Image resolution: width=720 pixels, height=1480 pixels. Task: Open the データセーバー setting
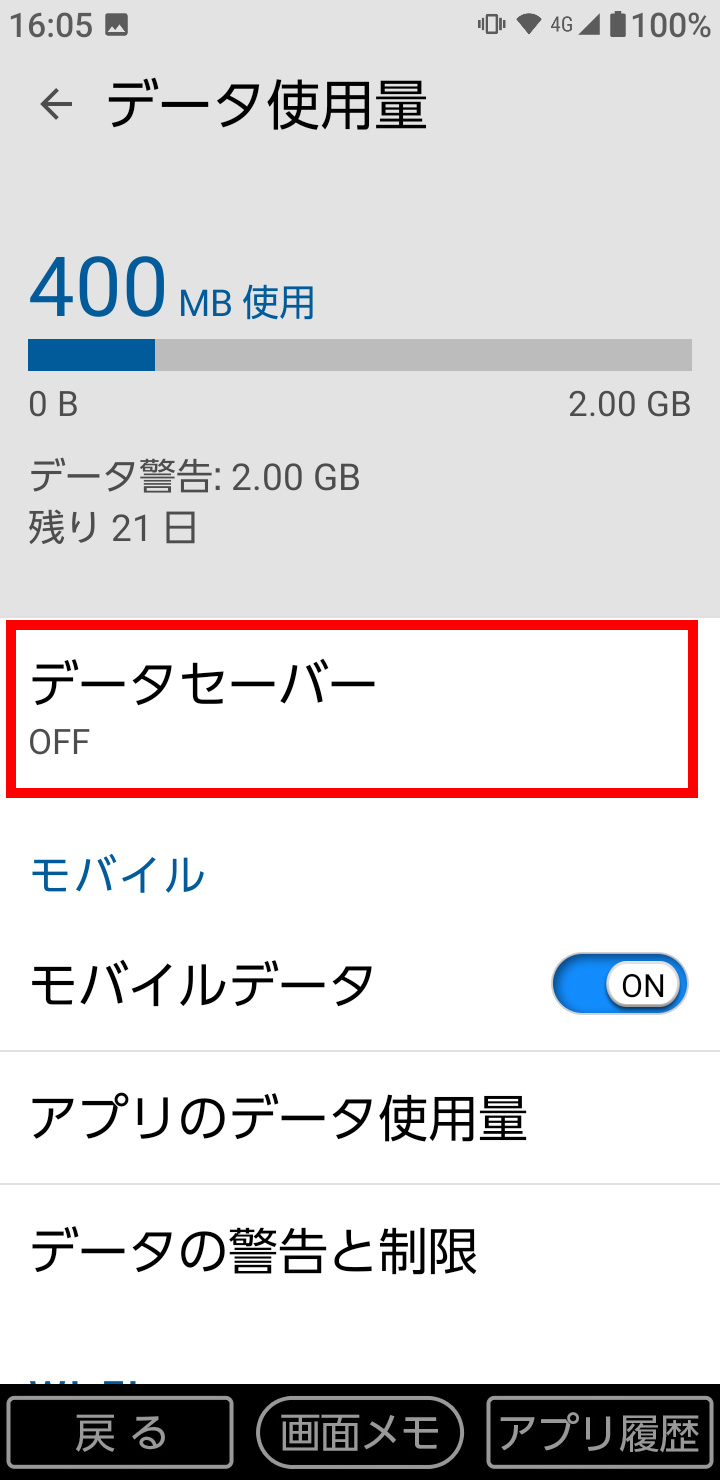pyautogui.click(x=351, y=708)
